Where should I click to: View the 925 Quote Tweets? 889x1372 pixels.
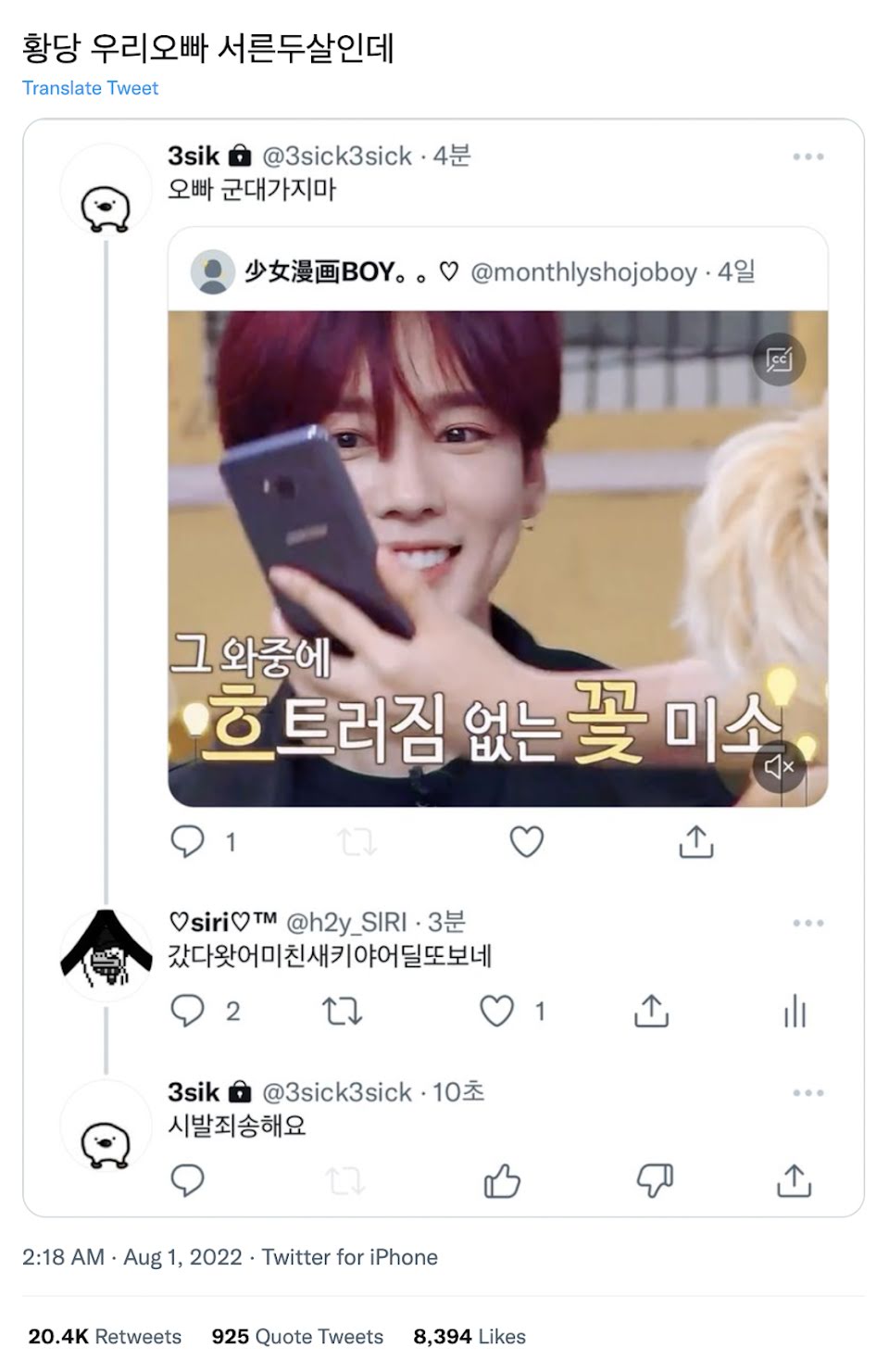coord(296,1336)
